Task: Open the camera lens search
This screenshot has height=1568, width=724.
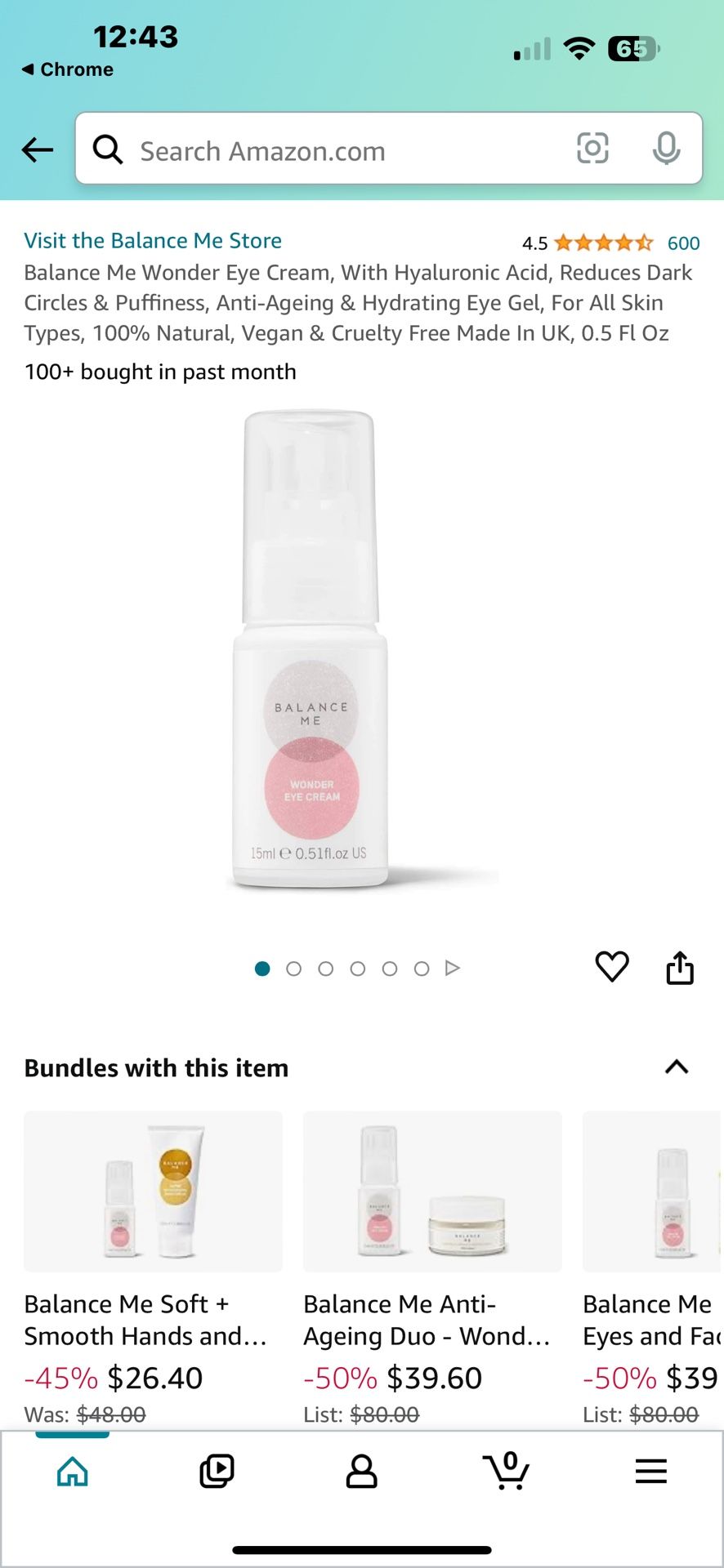Action: tap(592, 149)
